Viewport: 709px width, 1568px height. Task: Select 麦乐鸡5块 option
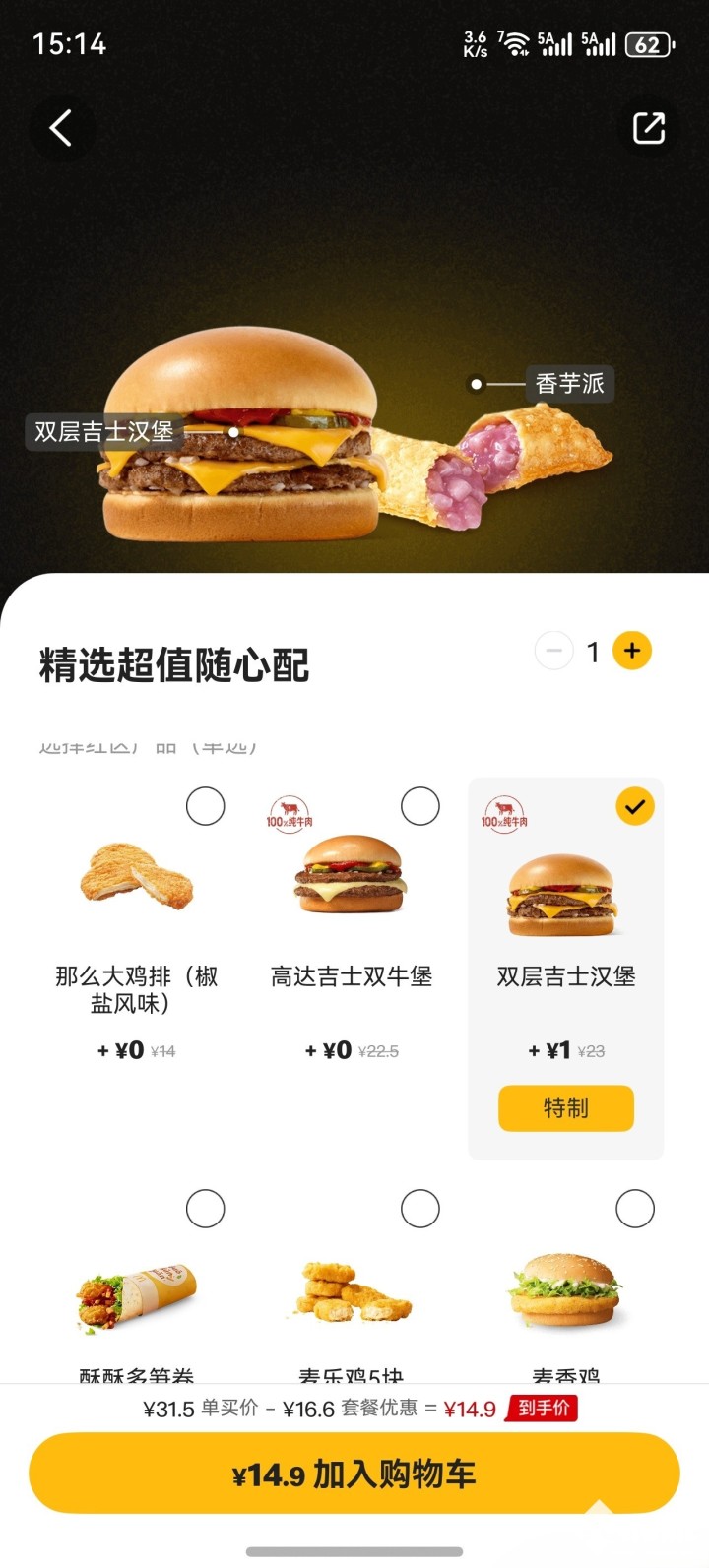tap(420, 1209)
